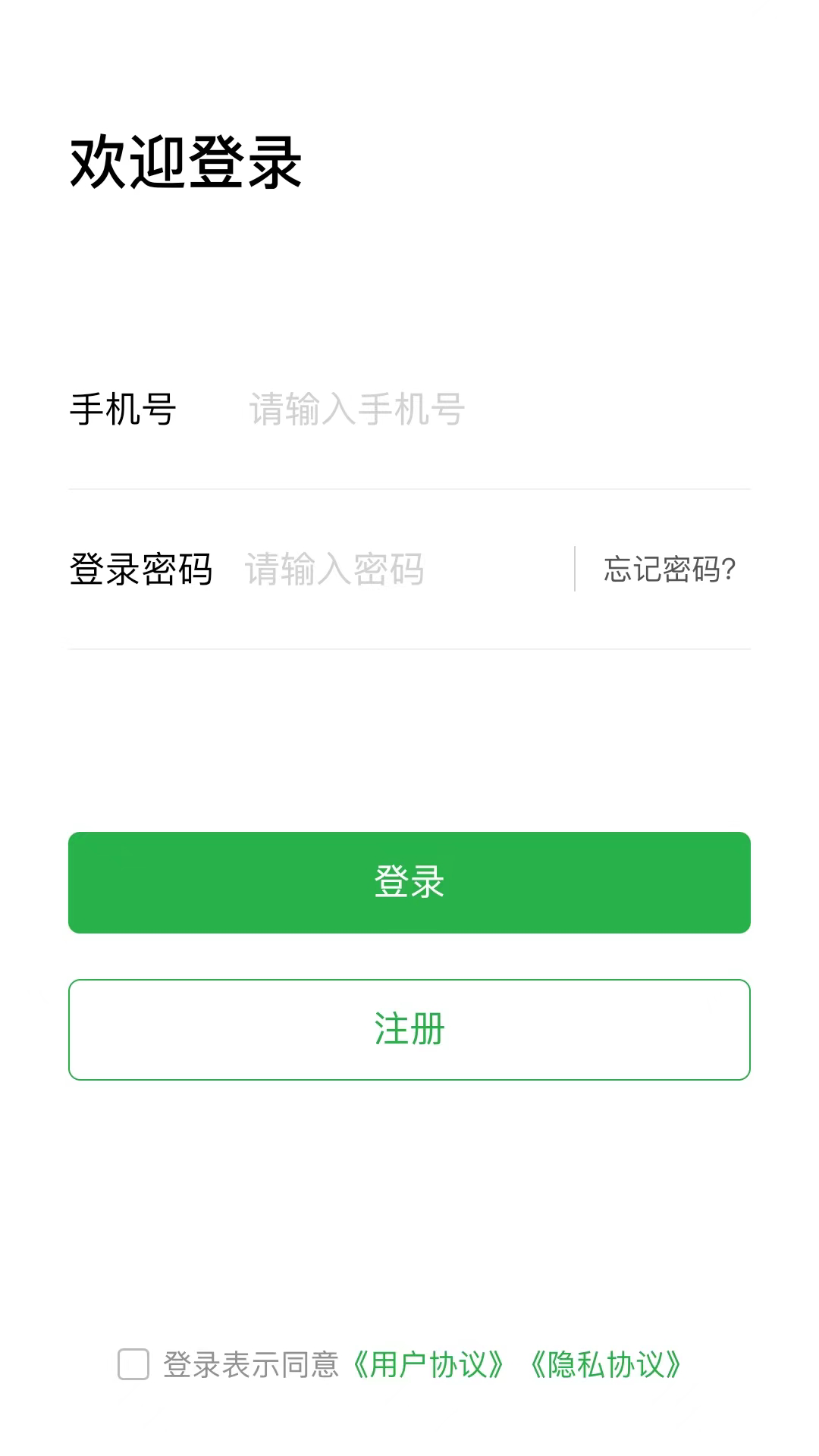The height and width of the screenshot is (1456, 819).
Task: Tap the green 登录 button
Action: (409, 883)
